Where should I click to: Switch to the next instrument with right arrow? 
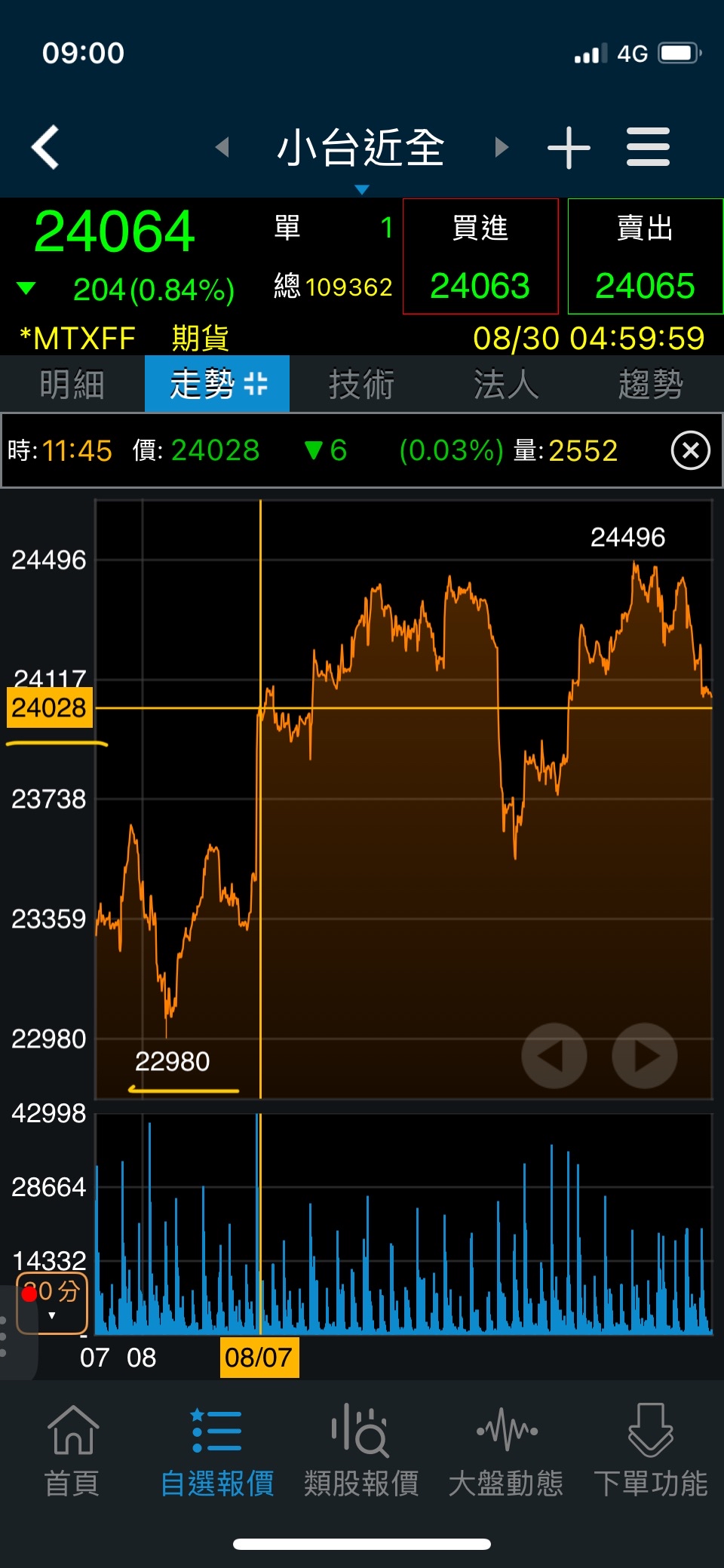tap(502, 147)
